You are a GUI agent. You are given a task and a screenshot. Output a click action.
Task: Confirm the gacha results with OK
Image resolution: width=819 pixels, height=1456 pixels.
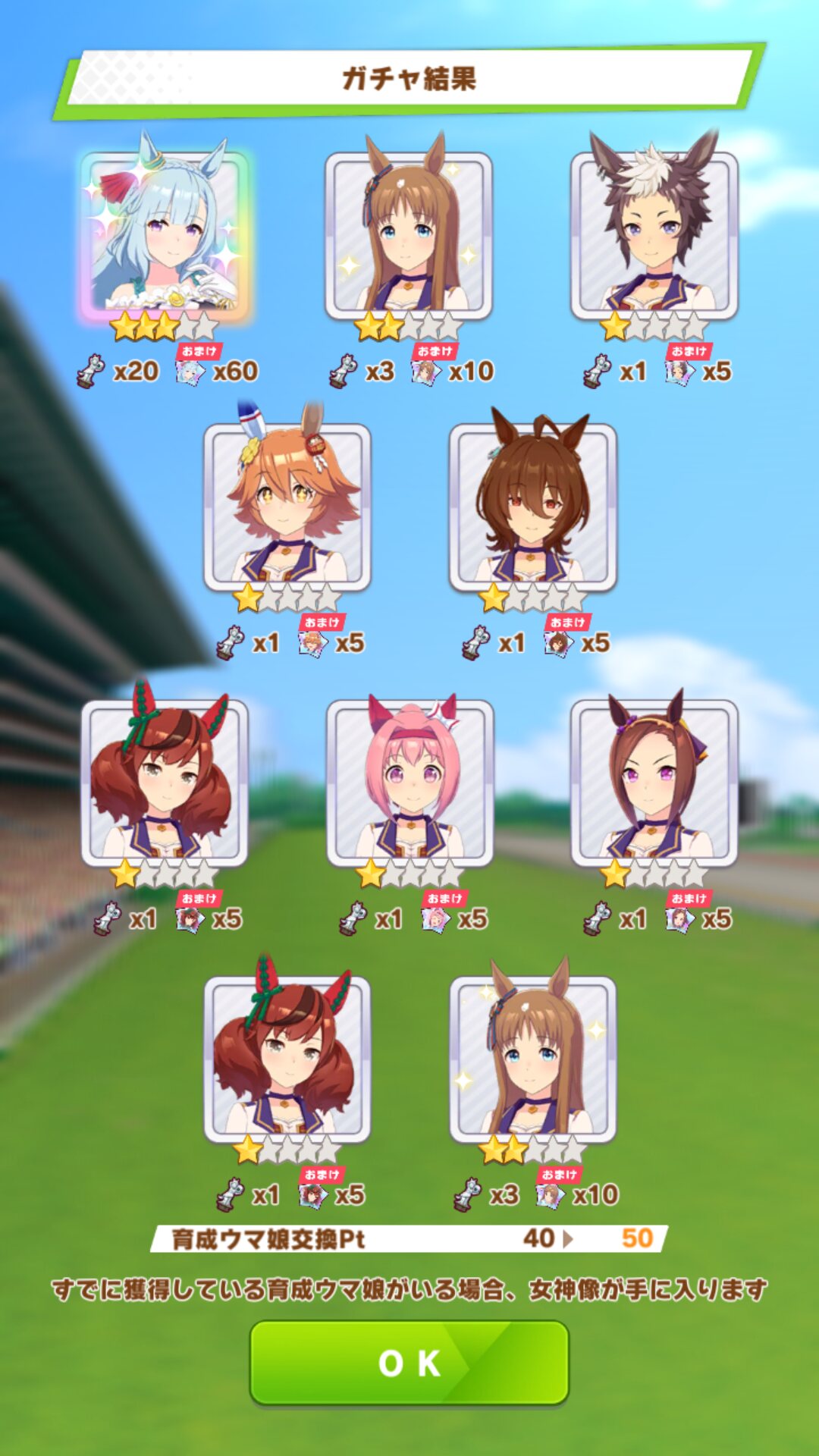click(409, 1363)
